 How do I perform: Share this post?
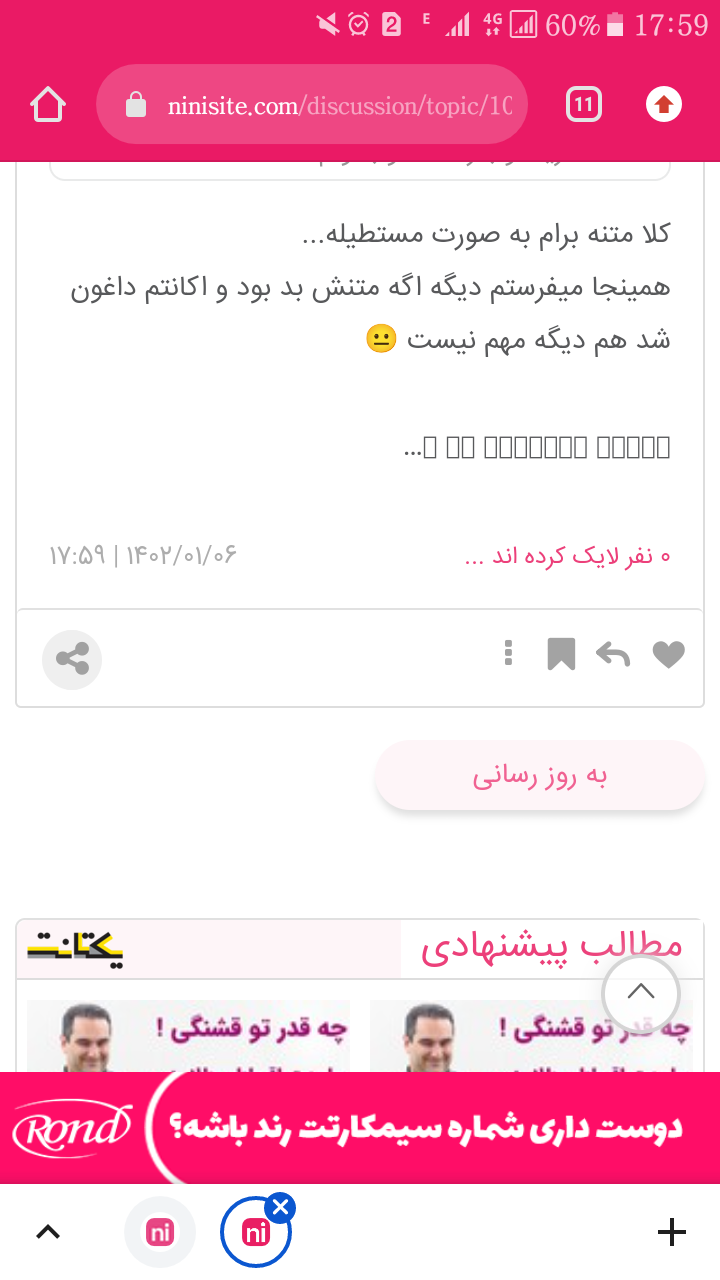tap(72, 659)
